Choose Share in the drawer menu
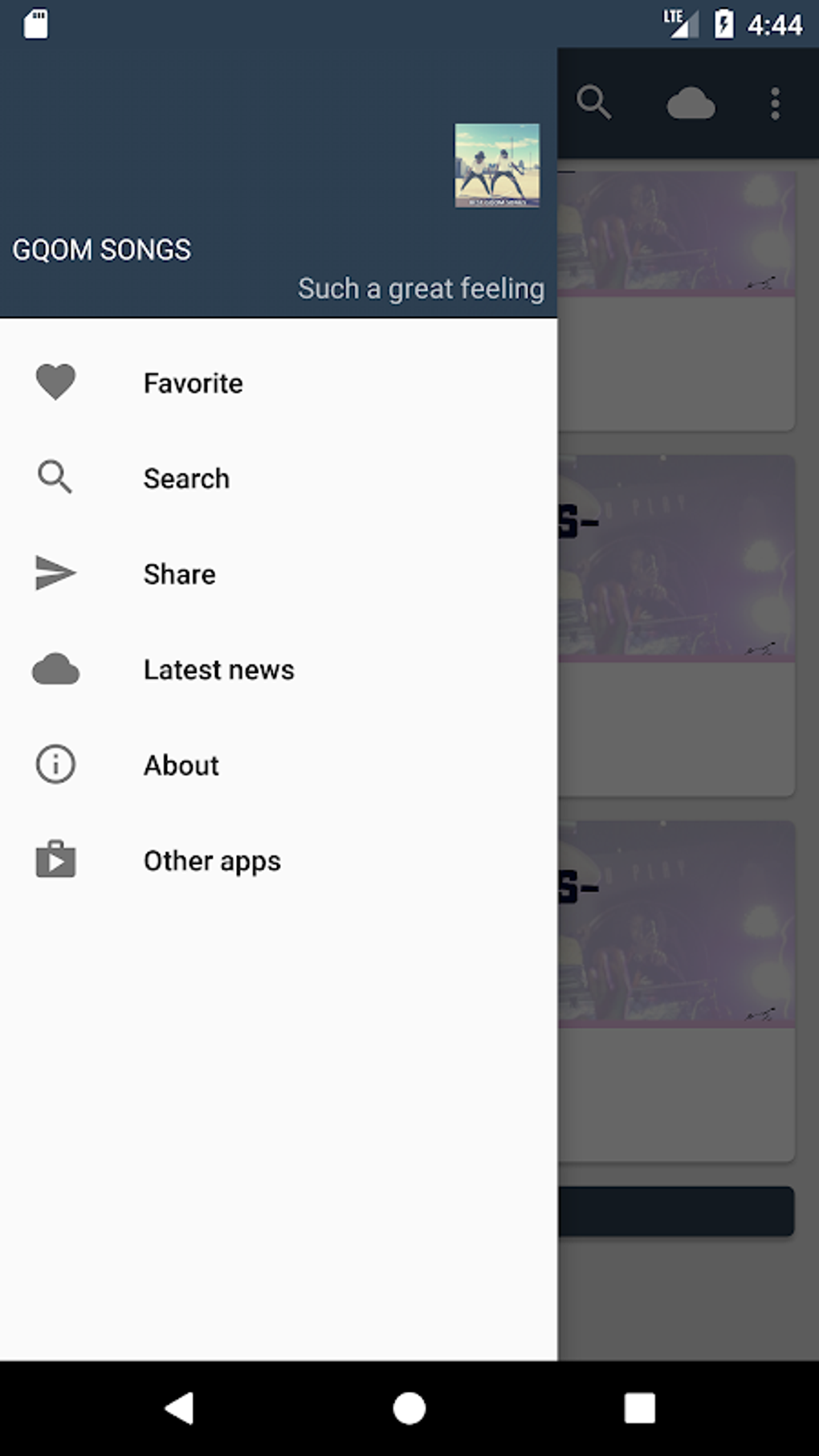 (x=279, y=574)
